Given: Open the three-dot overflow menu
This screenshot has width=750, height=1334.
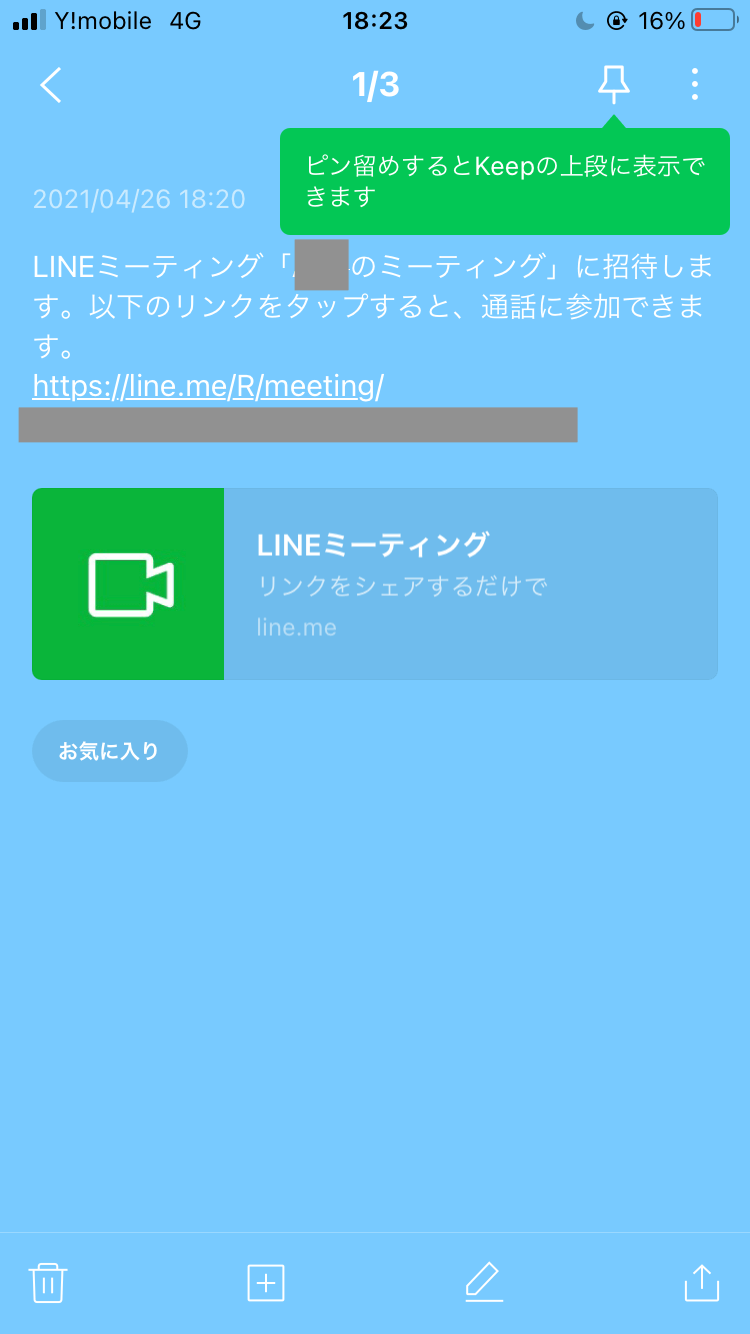Looking at the screenshot, I should [x=695, y=85].
